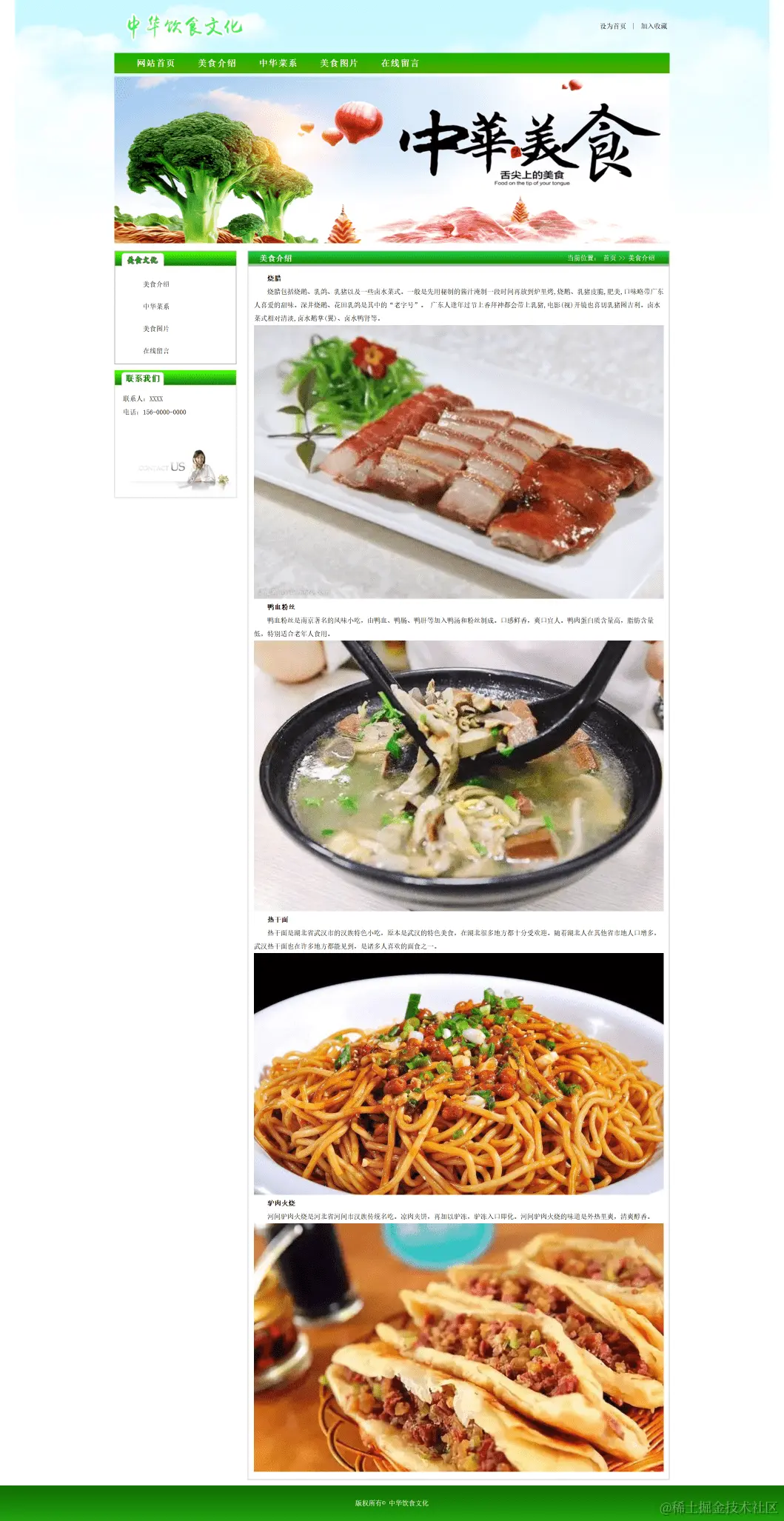This screenshot has width=784, height=1521.
Task: Open 美食图片 from the sidebar menu
Action: [x=156, y=329]
